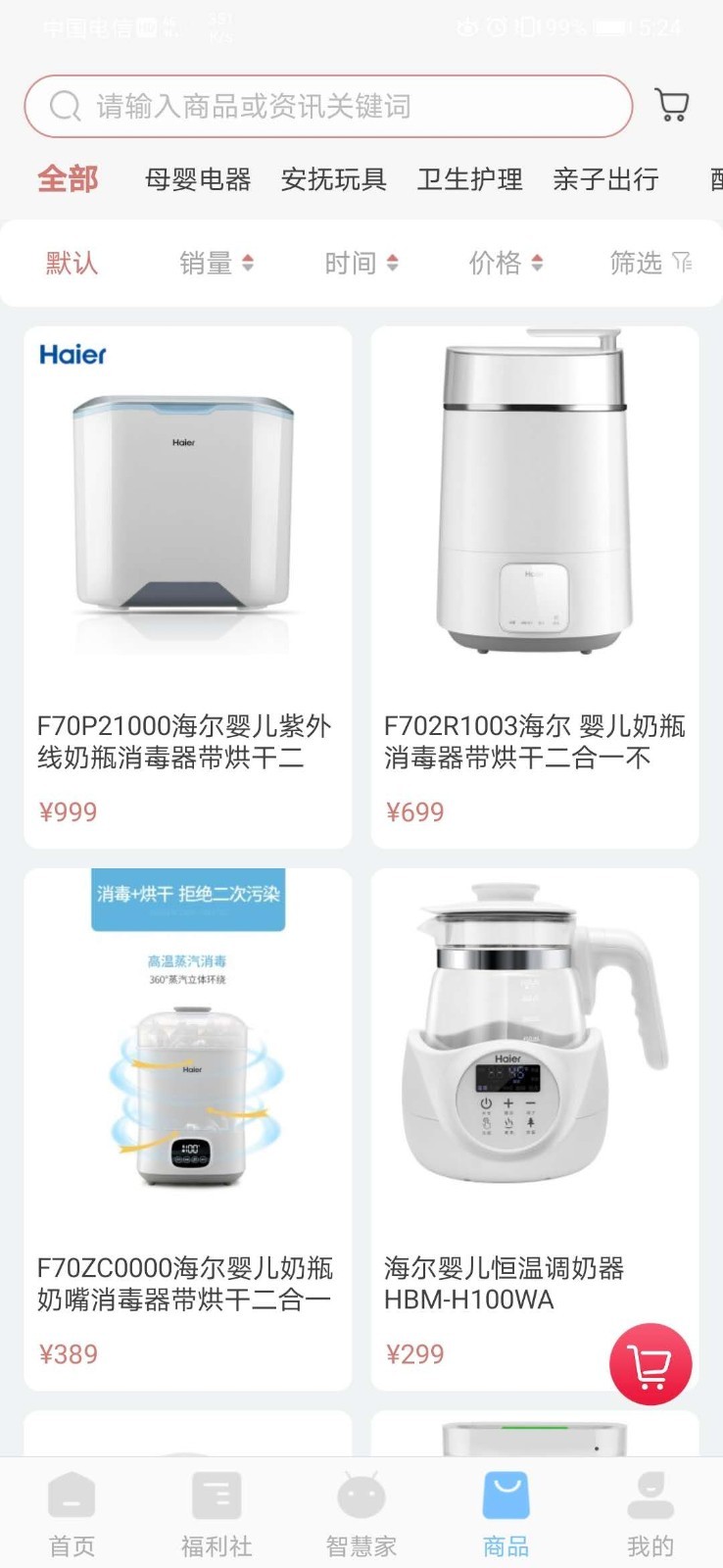The width and height of the screenshot is (723, 1568).
Task: Sort the list by 时间
Action: click(x=361, y=263)
